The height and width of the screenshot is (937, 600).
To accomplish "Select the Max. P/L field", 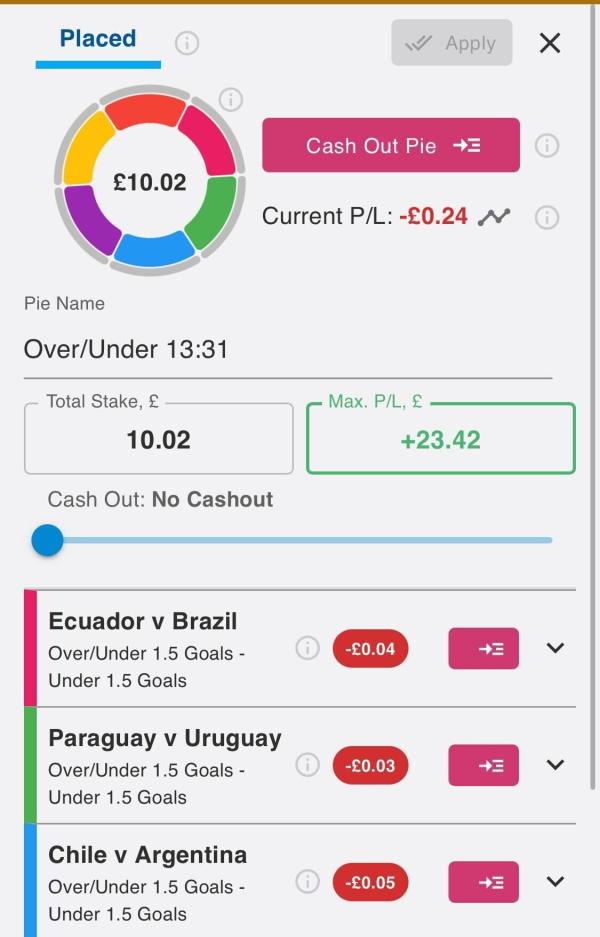I will (x=440, y=440).
